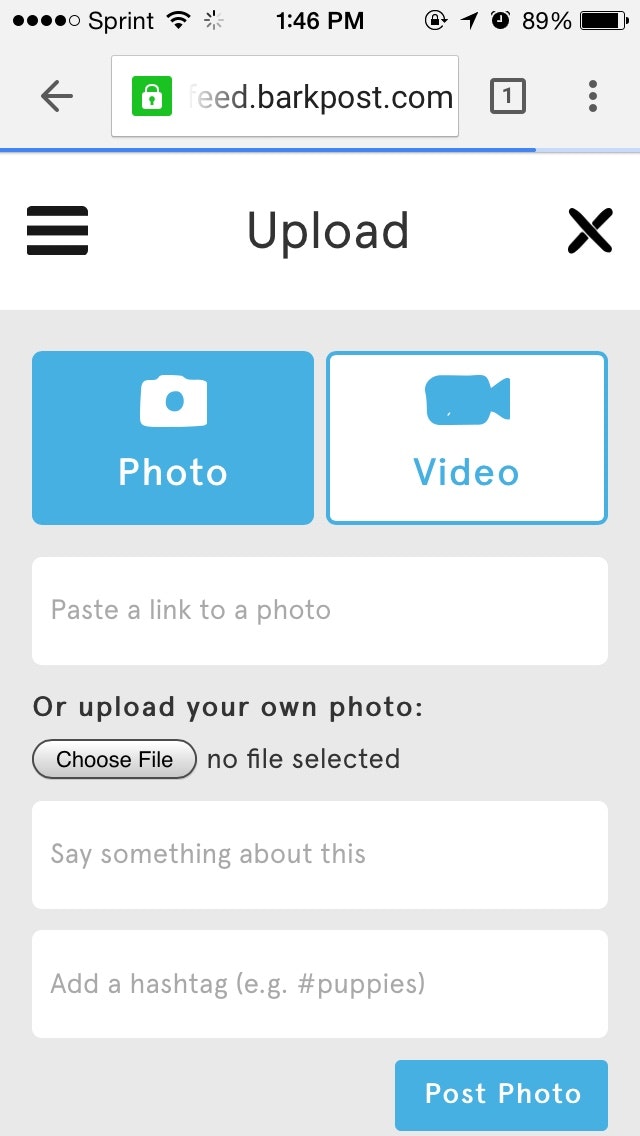Image resolution: width=640 pixels, height=1136 pixels.
Task: Go back to the previous page
Action: (57, 96)
